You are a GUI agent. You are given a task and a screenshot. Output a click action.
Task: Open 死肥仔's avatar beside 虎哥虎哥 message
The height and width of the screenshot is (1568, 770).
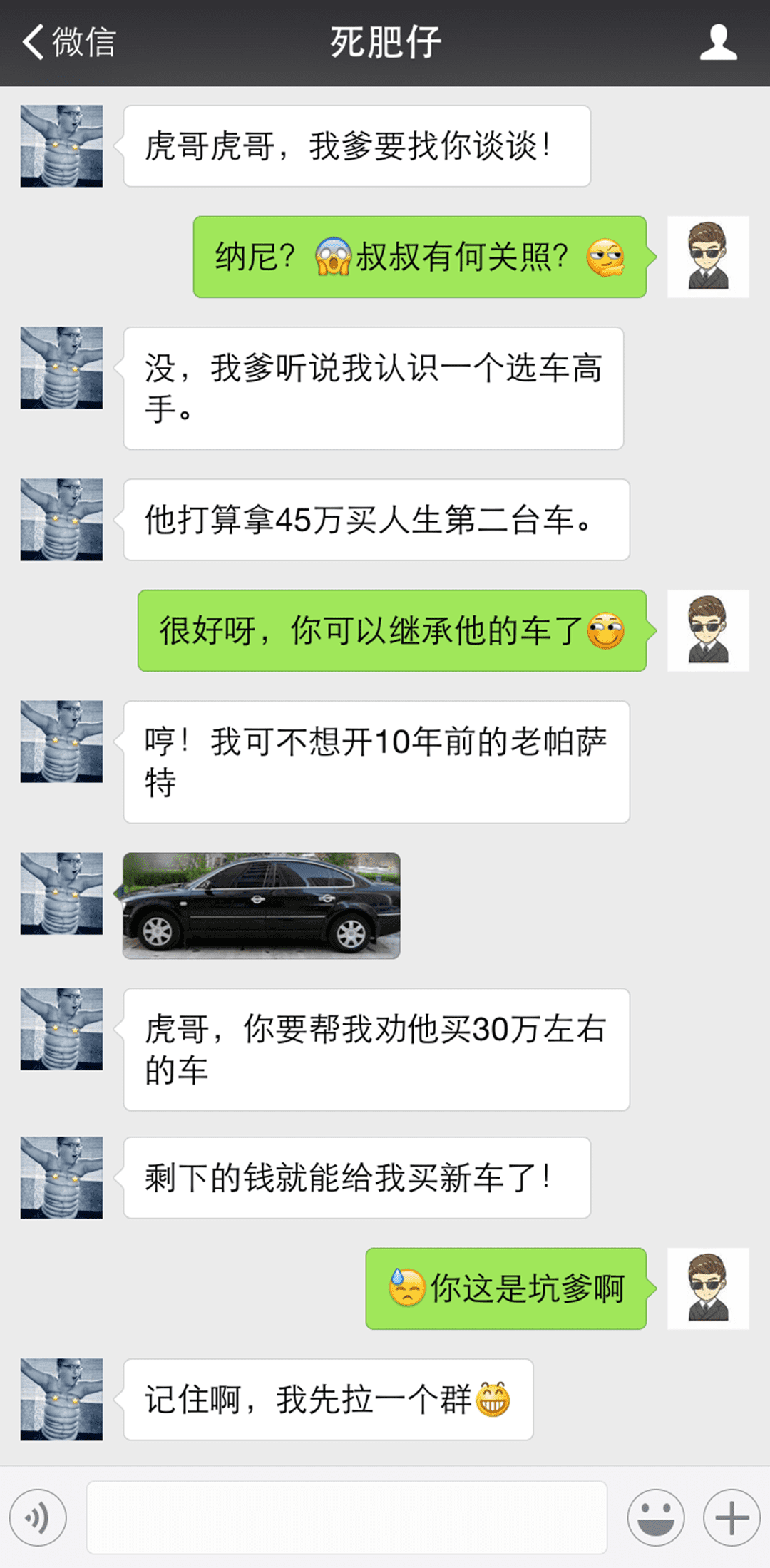point(61,146)
